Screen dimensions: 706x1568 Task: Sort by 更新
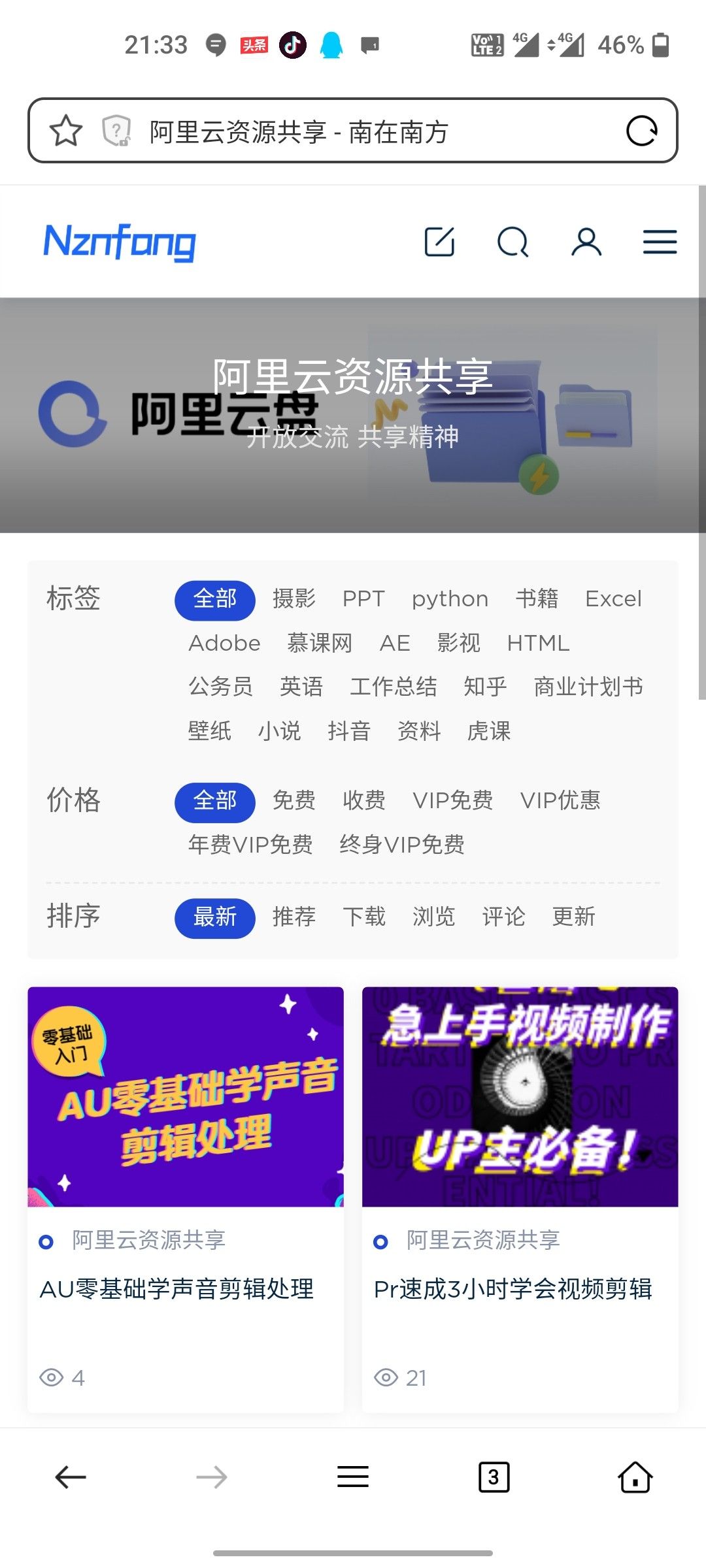pos(574,917)
